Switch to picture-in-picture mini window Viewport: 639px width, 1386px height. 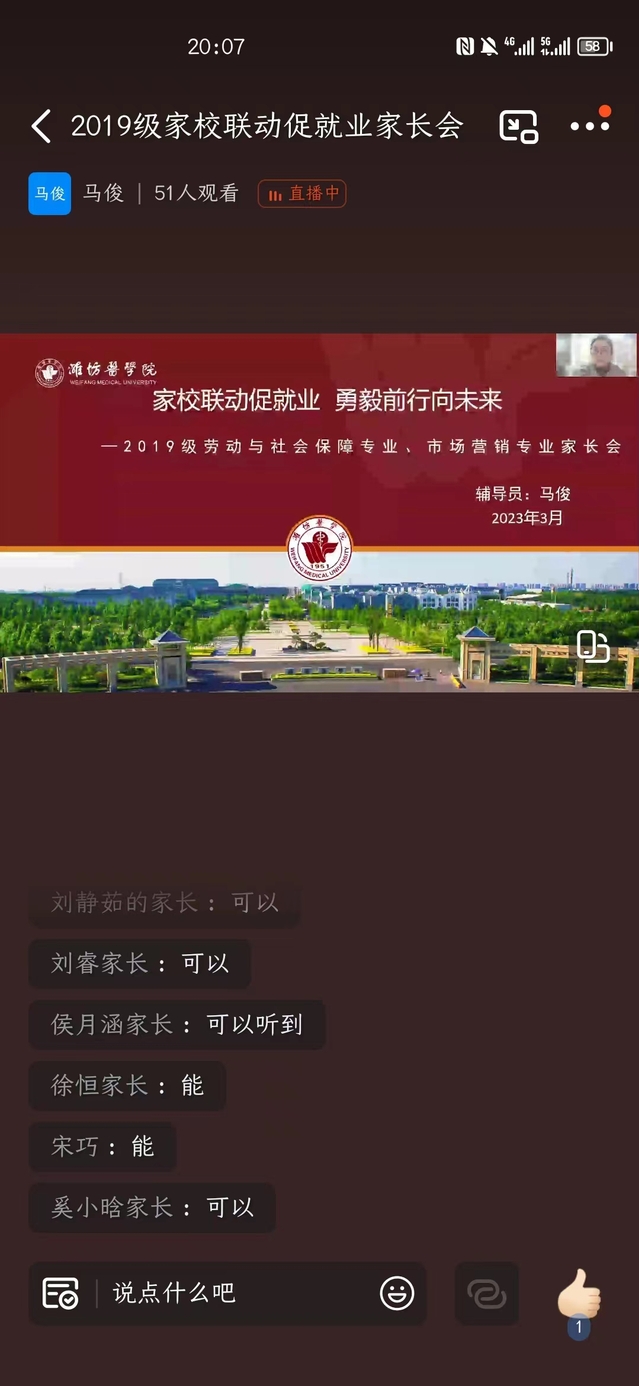pyautogui.click(x=518, y=126)
